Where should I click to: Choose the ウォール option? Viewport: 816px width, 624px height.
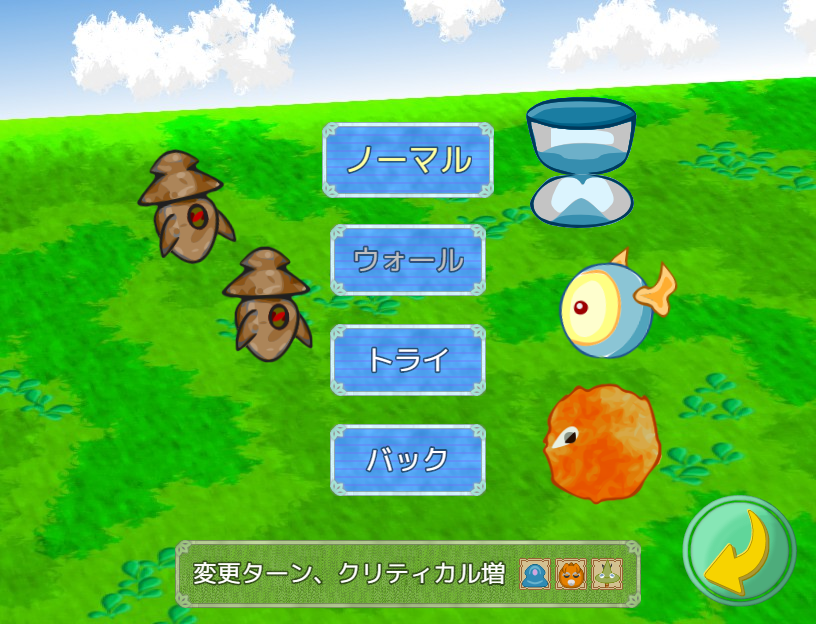click(x=407, y=260)
